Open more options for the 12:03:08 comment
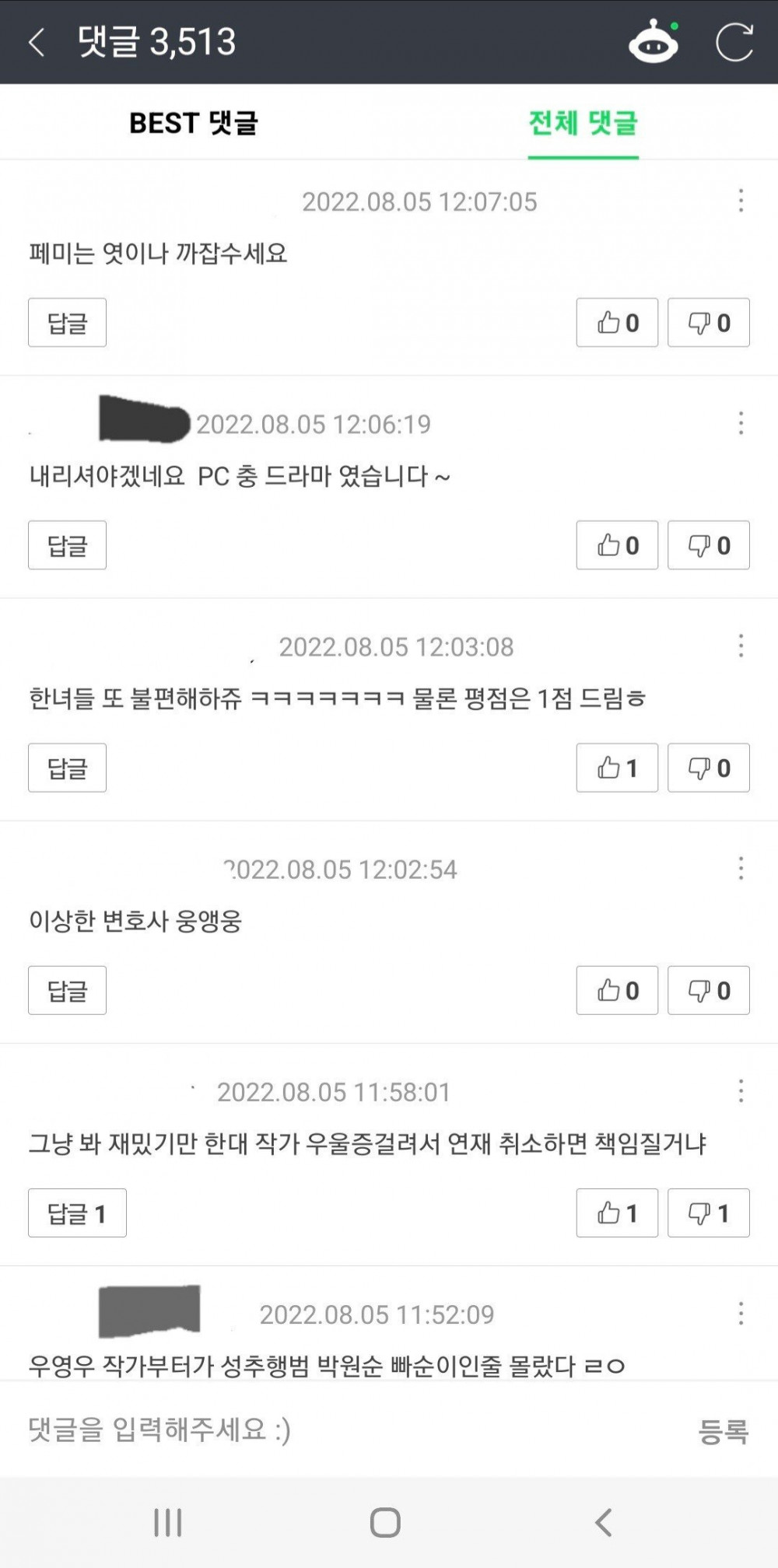 741,646
